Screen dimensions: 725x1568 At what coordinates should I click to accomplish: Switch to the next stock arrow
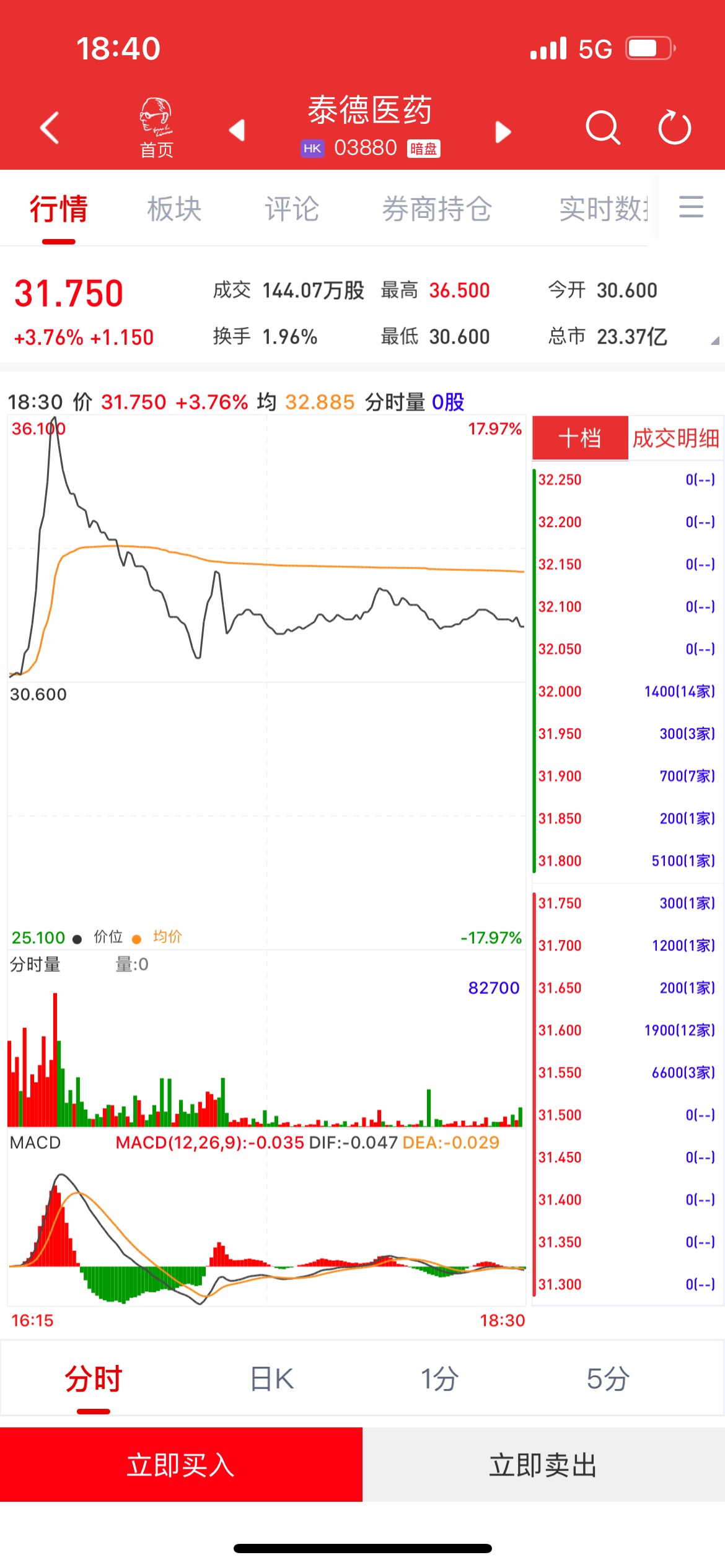tap(503, 131)
